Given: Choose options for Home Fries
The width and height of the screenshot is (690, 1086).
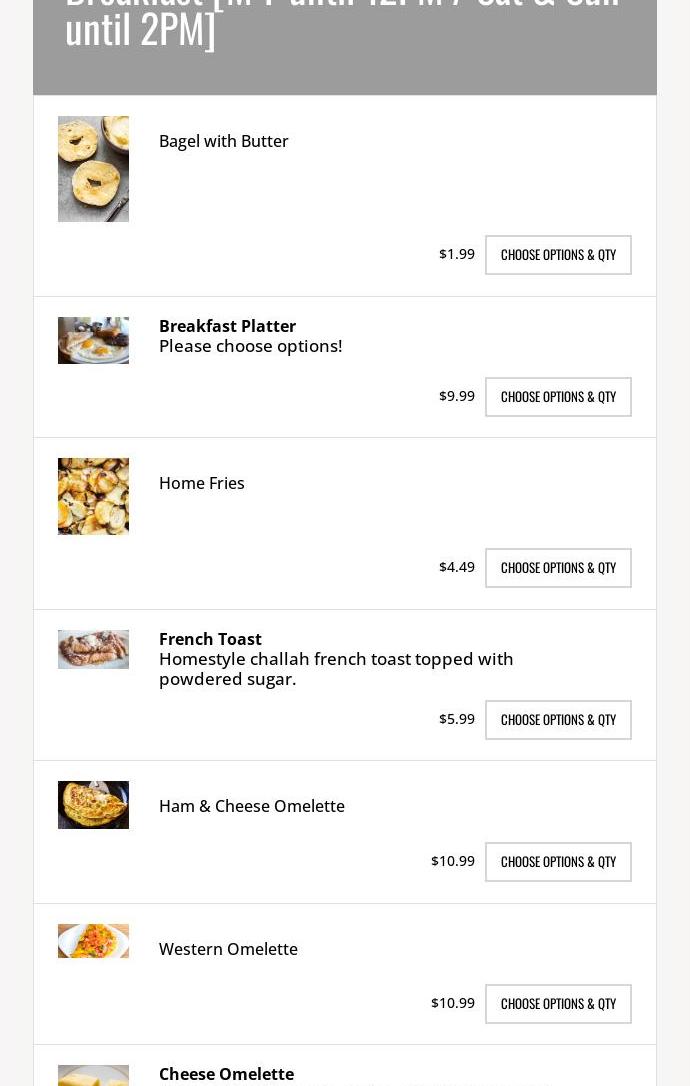Looking at the screenshot, I should (558, 568).
